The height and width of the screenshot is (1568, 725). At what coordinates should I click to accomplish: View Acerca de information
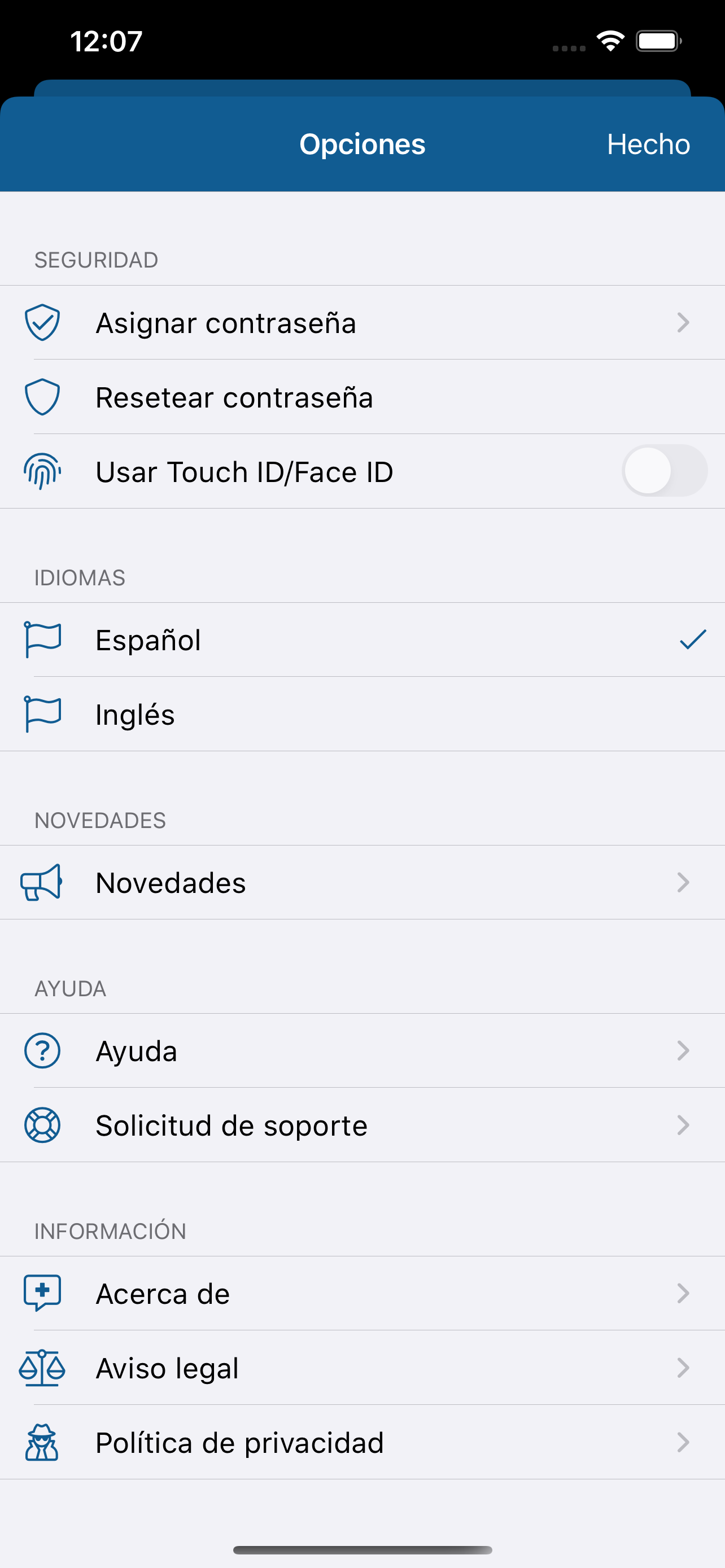point(362,1293)
